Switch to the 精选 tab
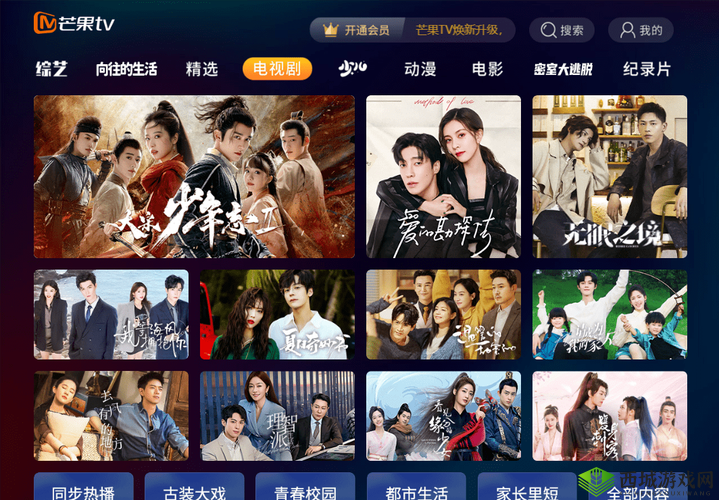 point(201,69)
